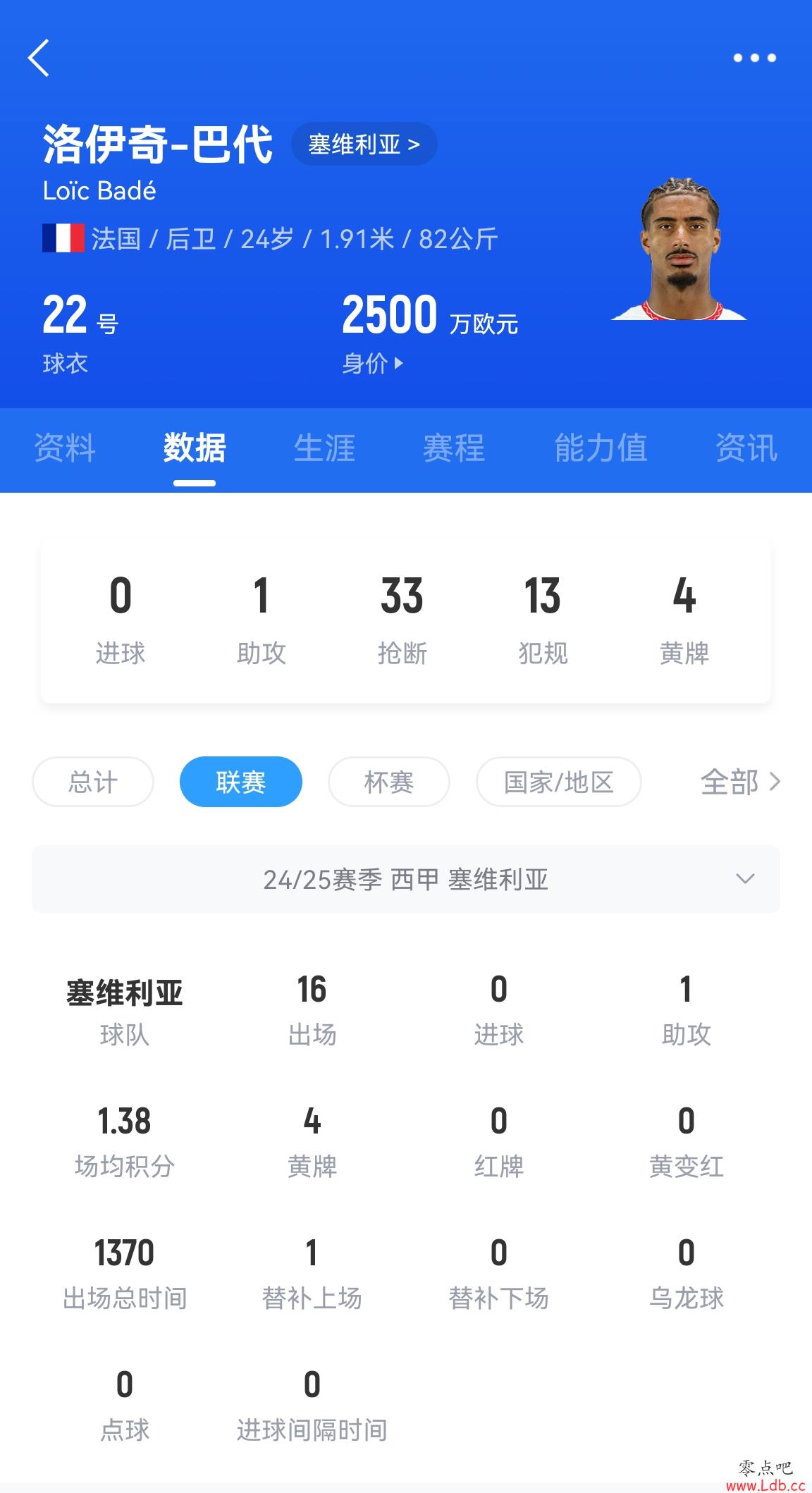The width and height of the screenshot is (812, 1493).
Task: Filter stats by 国家/地区
Action: (558, 782)
